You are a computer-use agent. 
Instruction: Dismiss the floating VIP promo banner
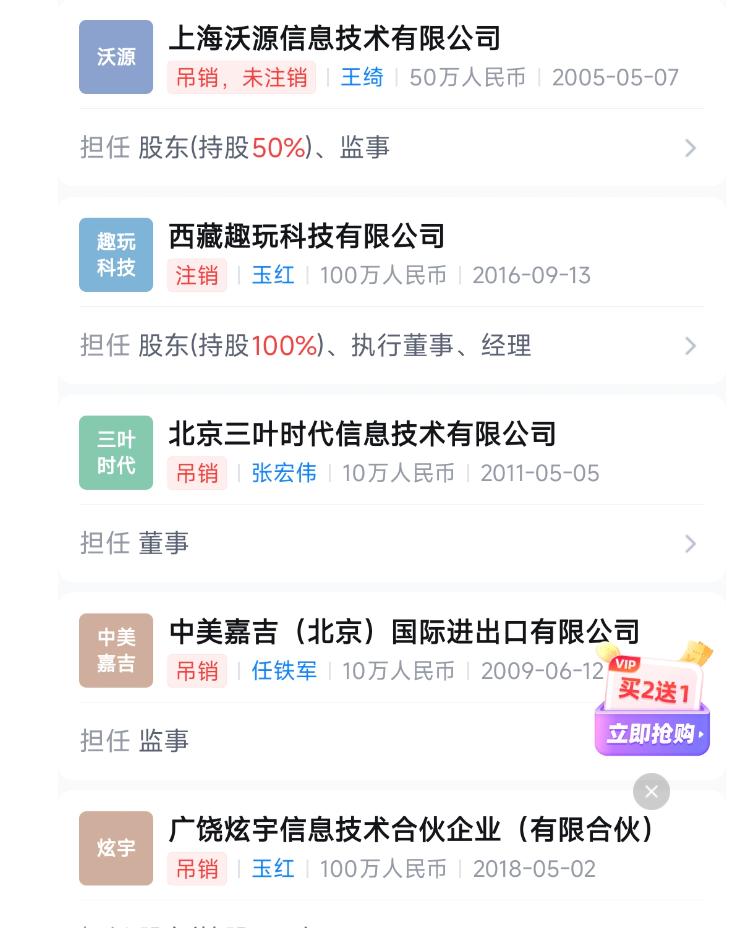(x=651, y=792)
